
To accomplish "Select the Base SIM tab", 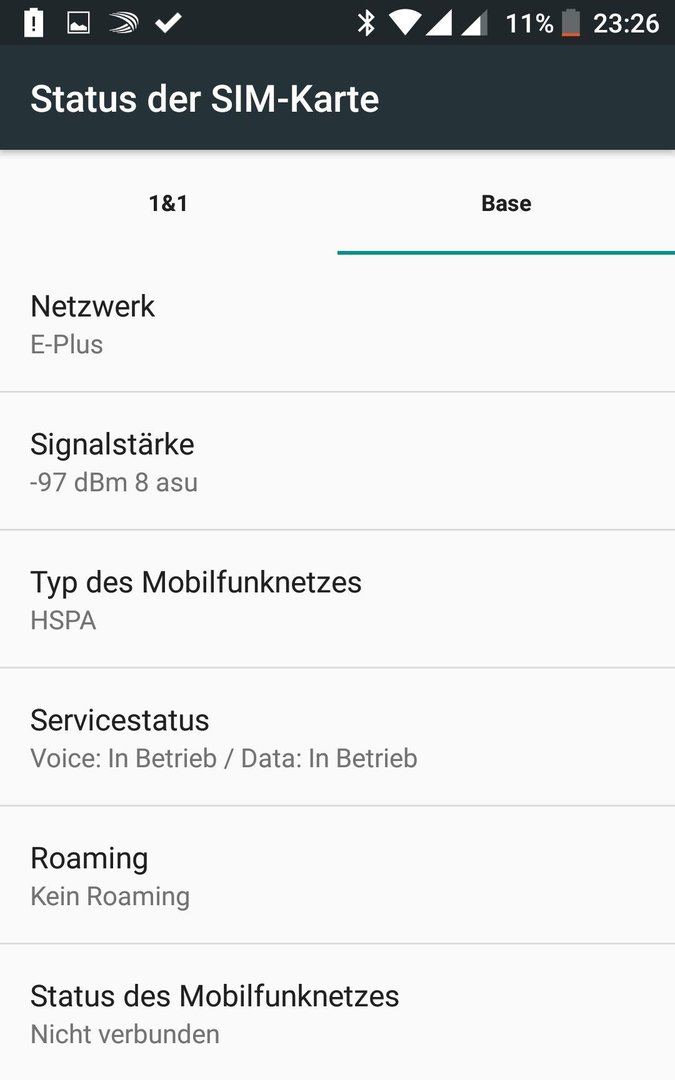I will [506, 203].
